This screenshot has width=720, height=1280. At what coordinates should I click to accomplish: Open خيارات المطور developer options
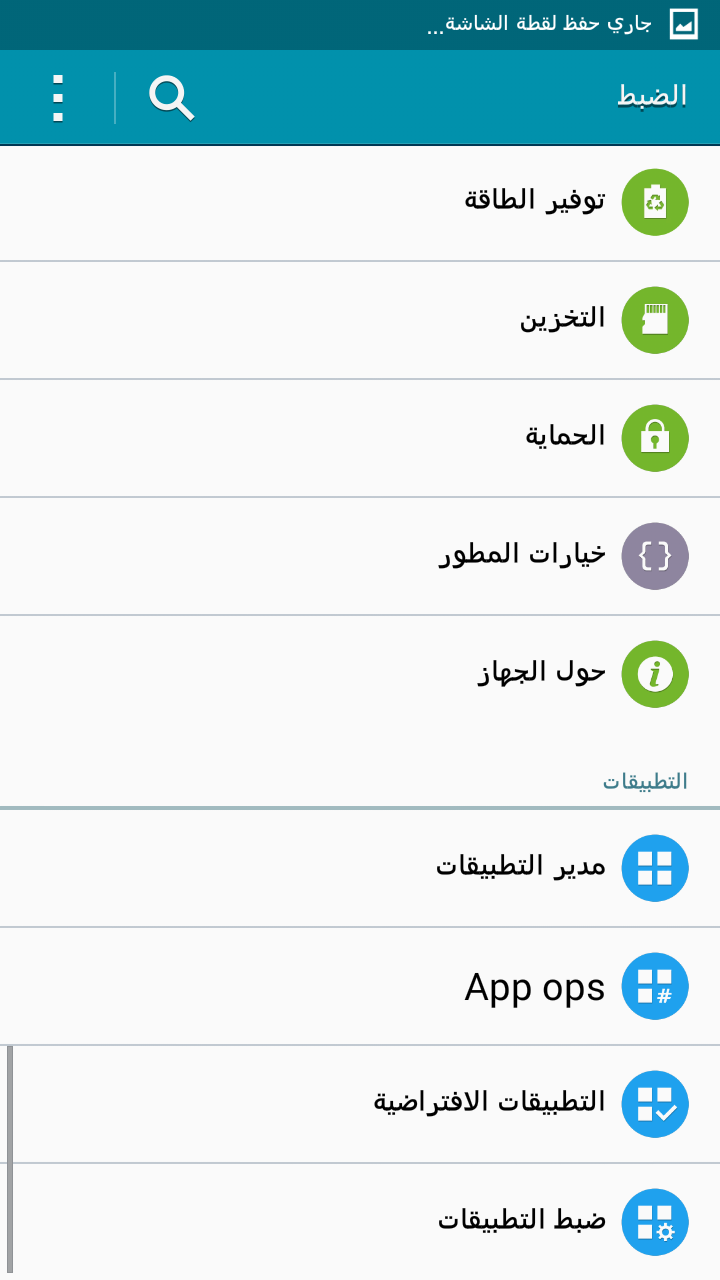coord(360,556)
